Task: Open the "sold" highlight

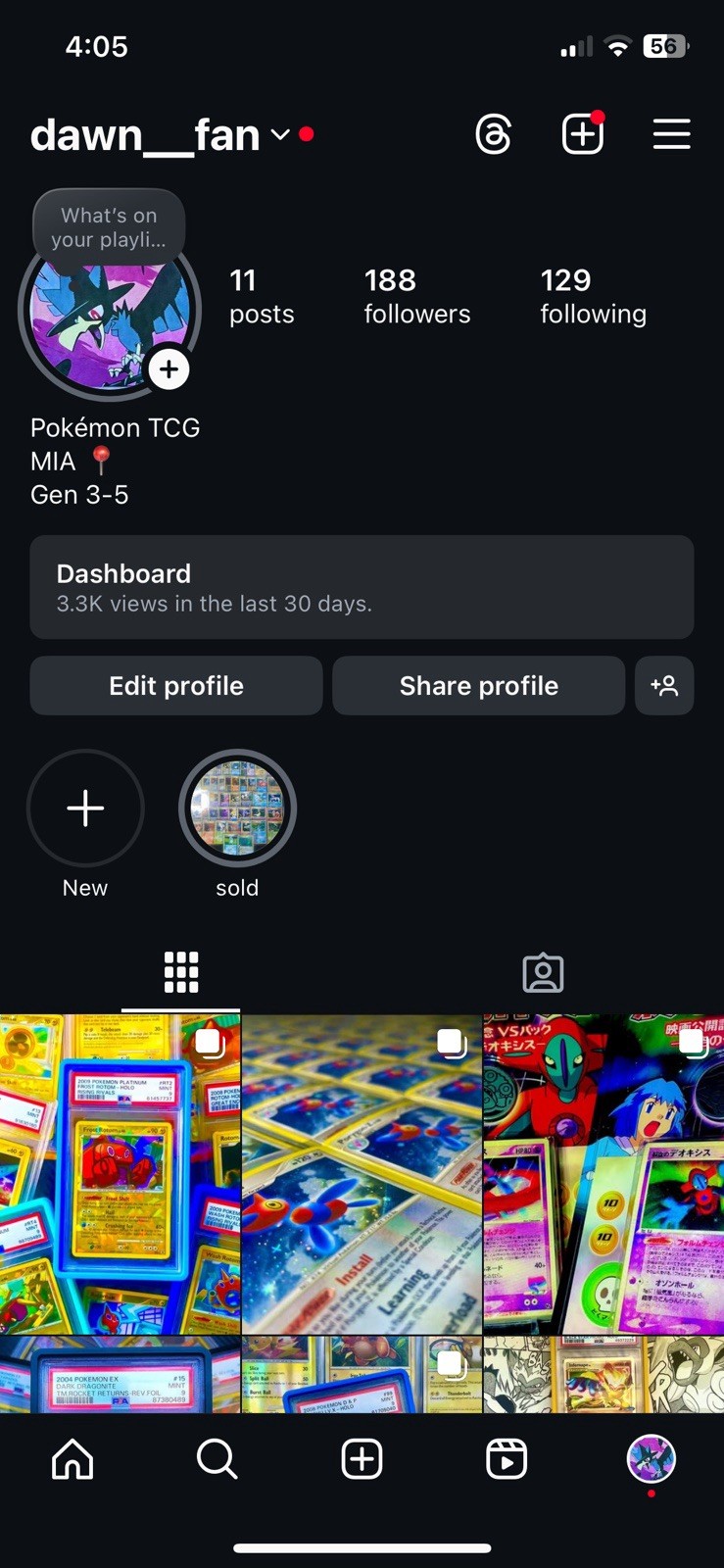Action: 237,808
